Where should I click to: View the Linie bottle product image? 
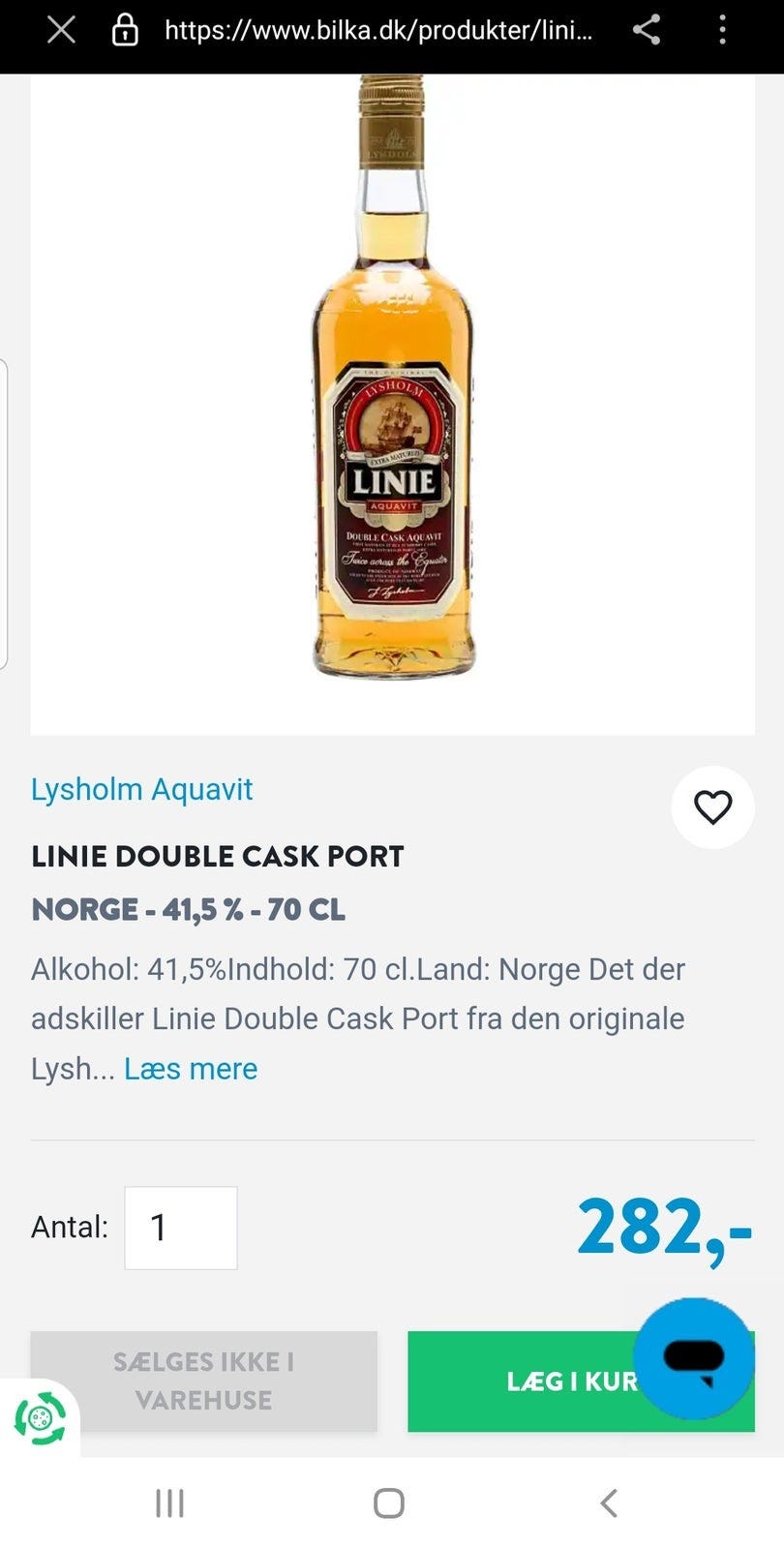coord(393,387)
